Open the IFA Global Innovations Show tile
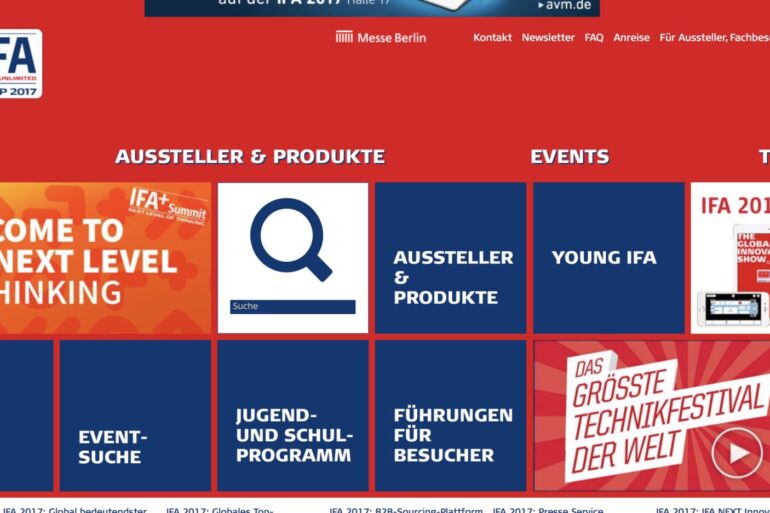 [730, 258]
